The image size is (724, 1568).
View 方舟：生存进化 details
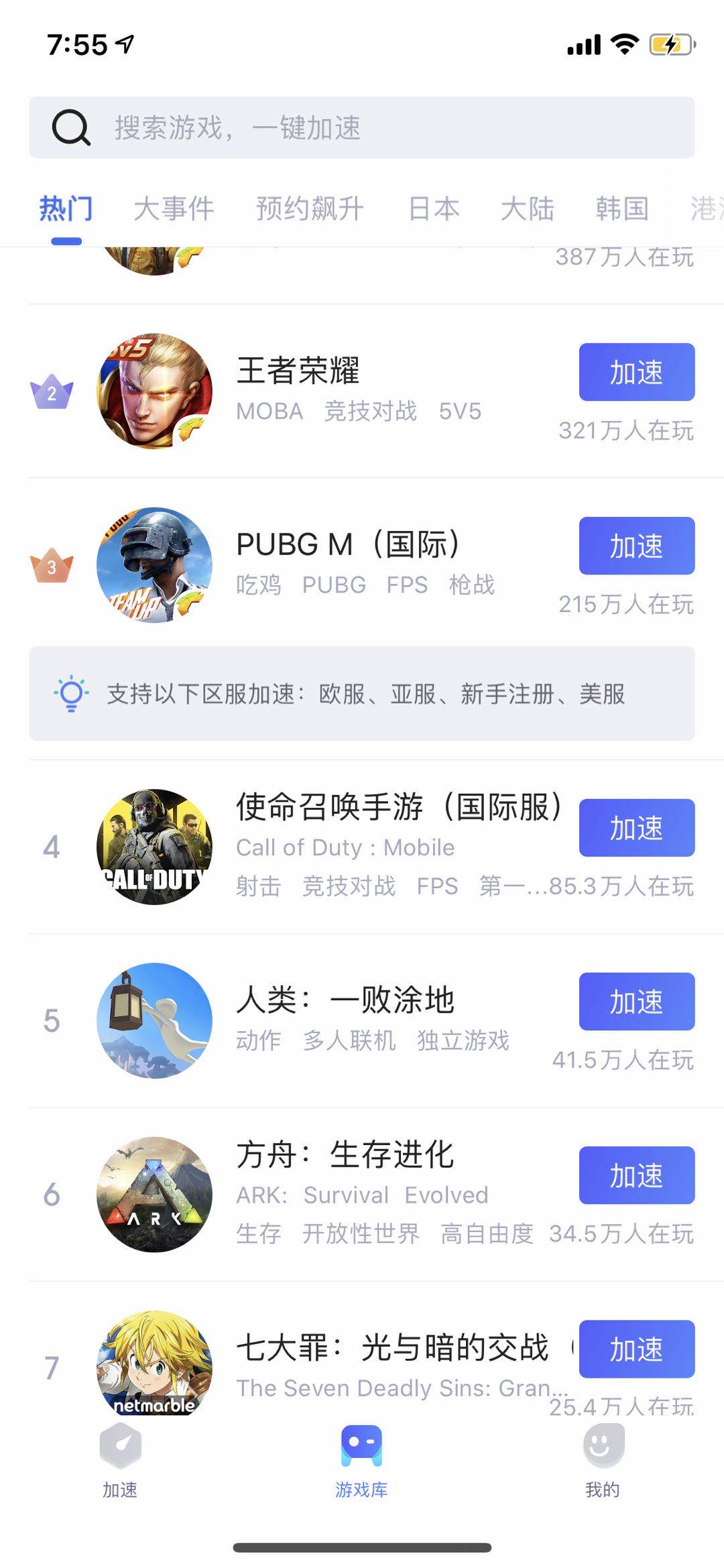[345, 1155]
